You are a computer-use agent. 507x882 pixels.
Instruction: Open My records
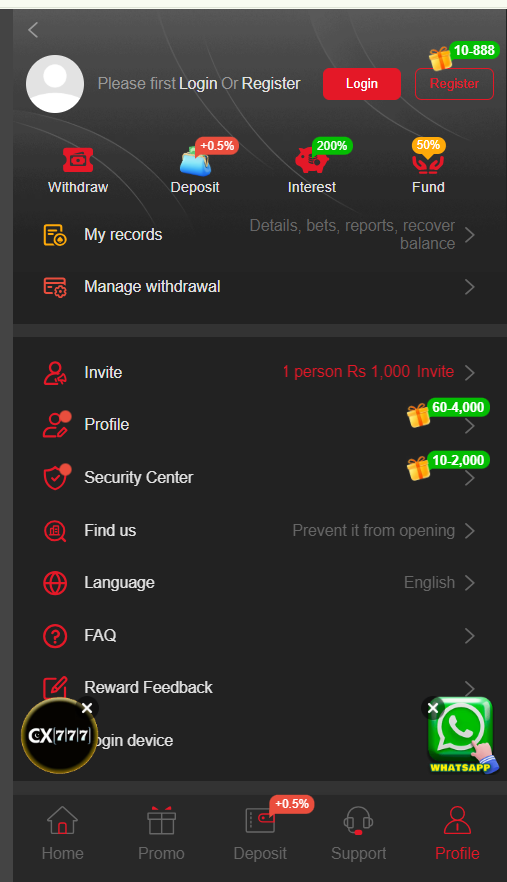point(260,235)
